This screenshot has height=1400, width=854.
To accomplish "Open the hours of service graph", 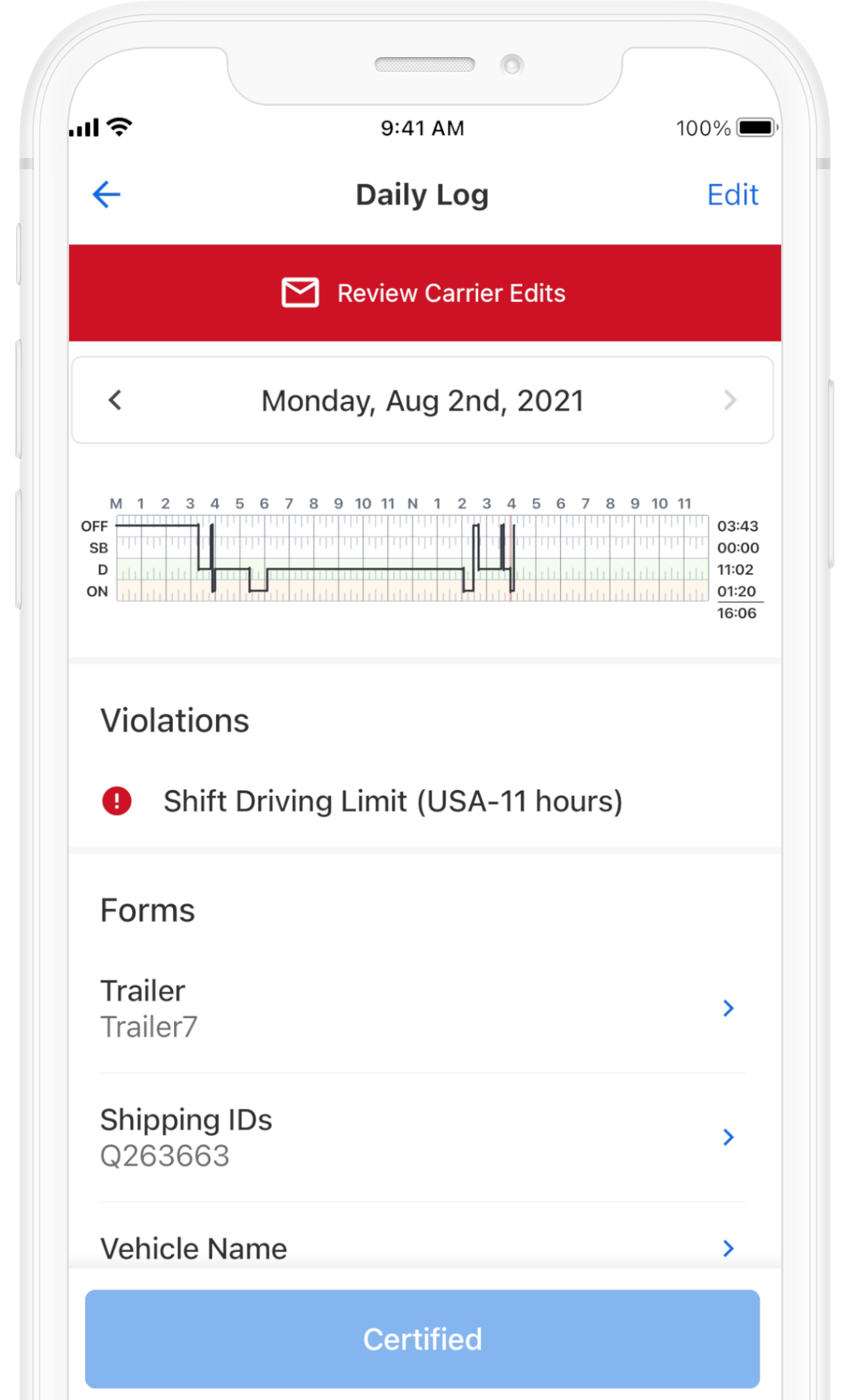I will tap(412, 558).
